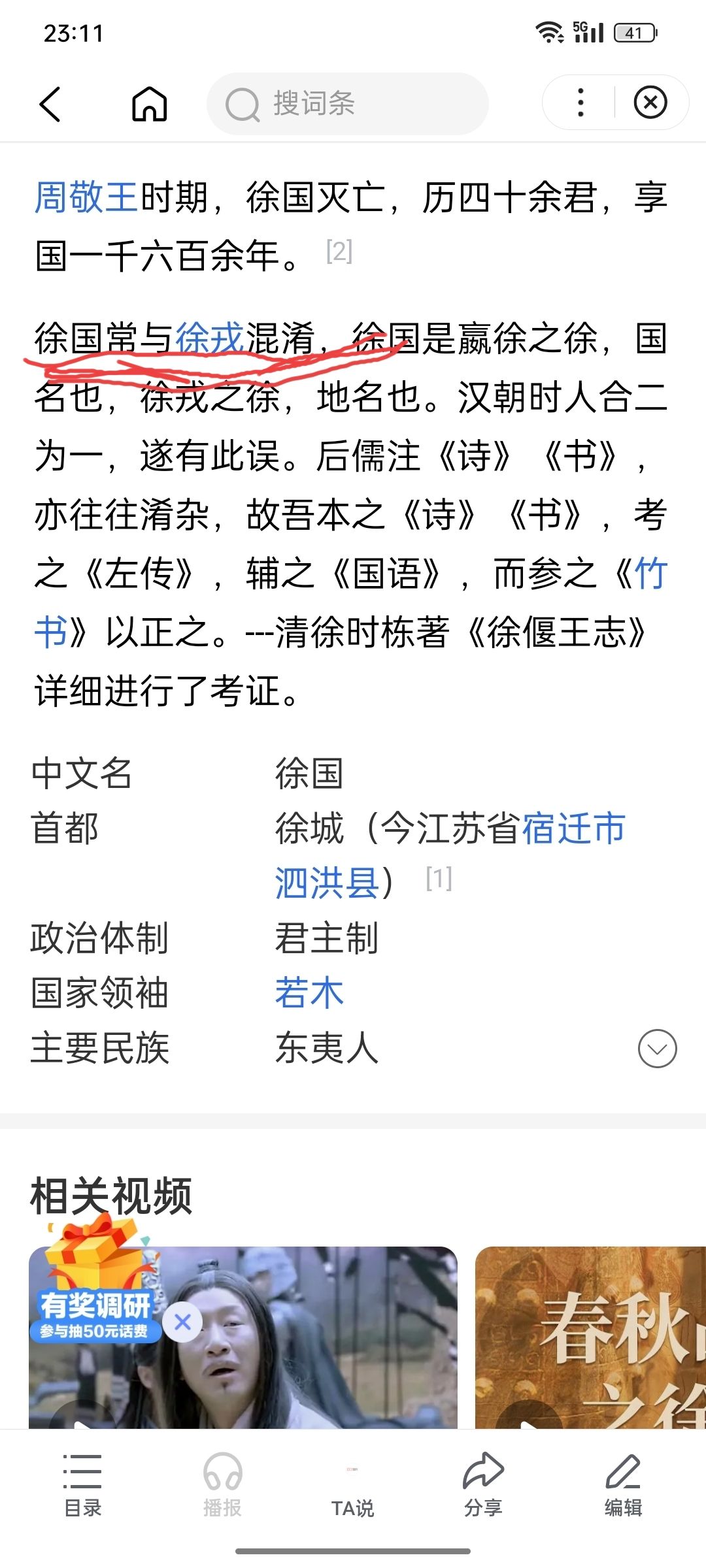Open the 徐戎 link
Screen dimensions: 706x1568
coord(210,338)
